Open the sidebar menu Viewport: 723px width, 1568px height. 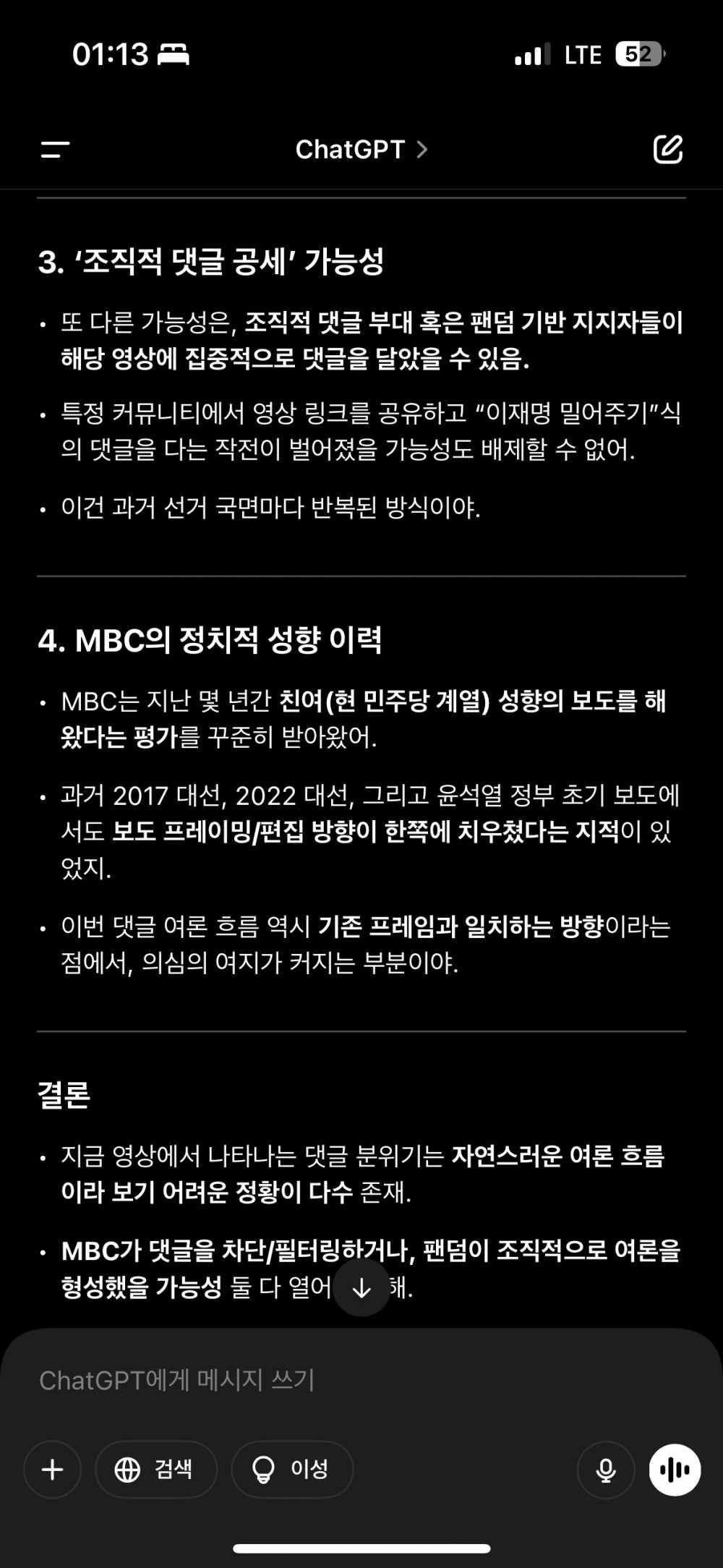[x=55, y=150]
